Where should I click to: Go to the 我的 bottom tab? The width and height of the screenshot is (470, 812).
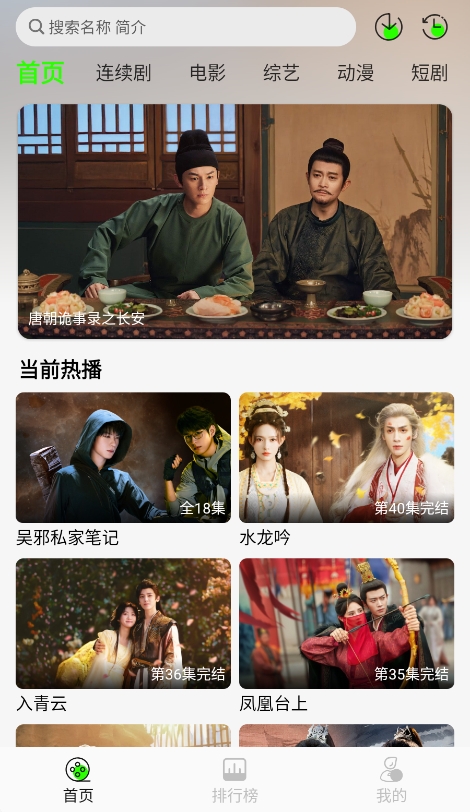click(391, 780)
